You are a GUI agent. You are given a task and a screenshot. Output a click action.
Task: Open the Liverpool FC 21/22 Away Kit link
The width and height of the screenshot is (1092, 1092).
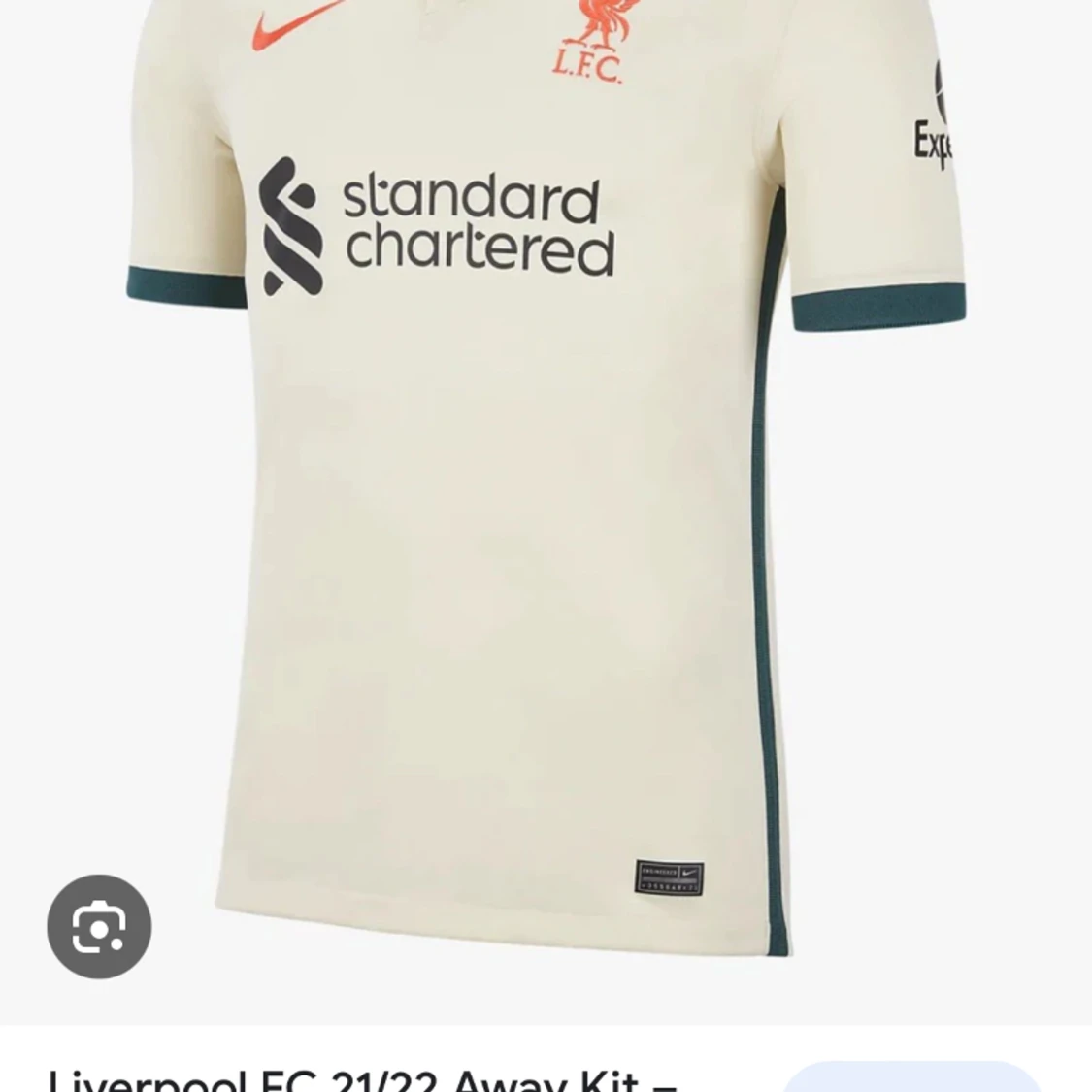(x=361, y=1079)
